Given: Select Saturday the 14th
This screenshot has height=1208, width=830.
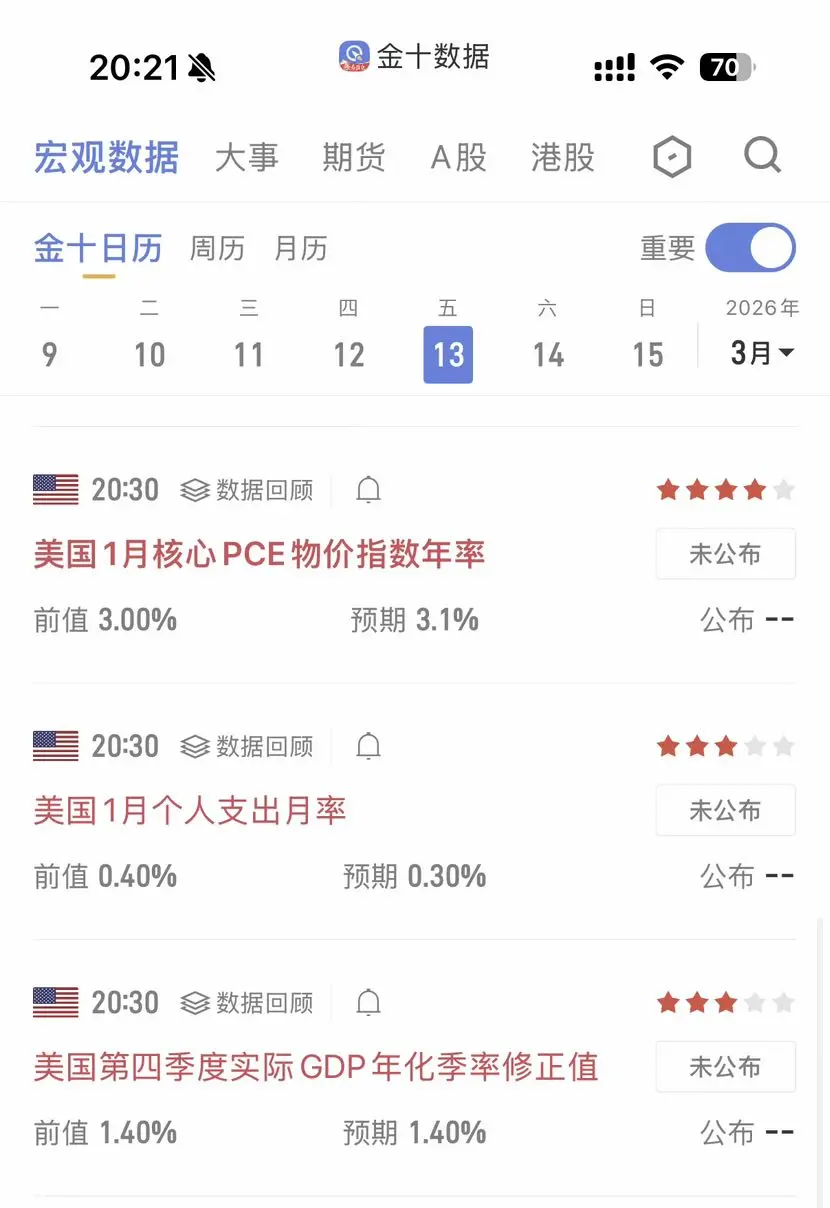Looking at the screenshot, I should [548, 354].
